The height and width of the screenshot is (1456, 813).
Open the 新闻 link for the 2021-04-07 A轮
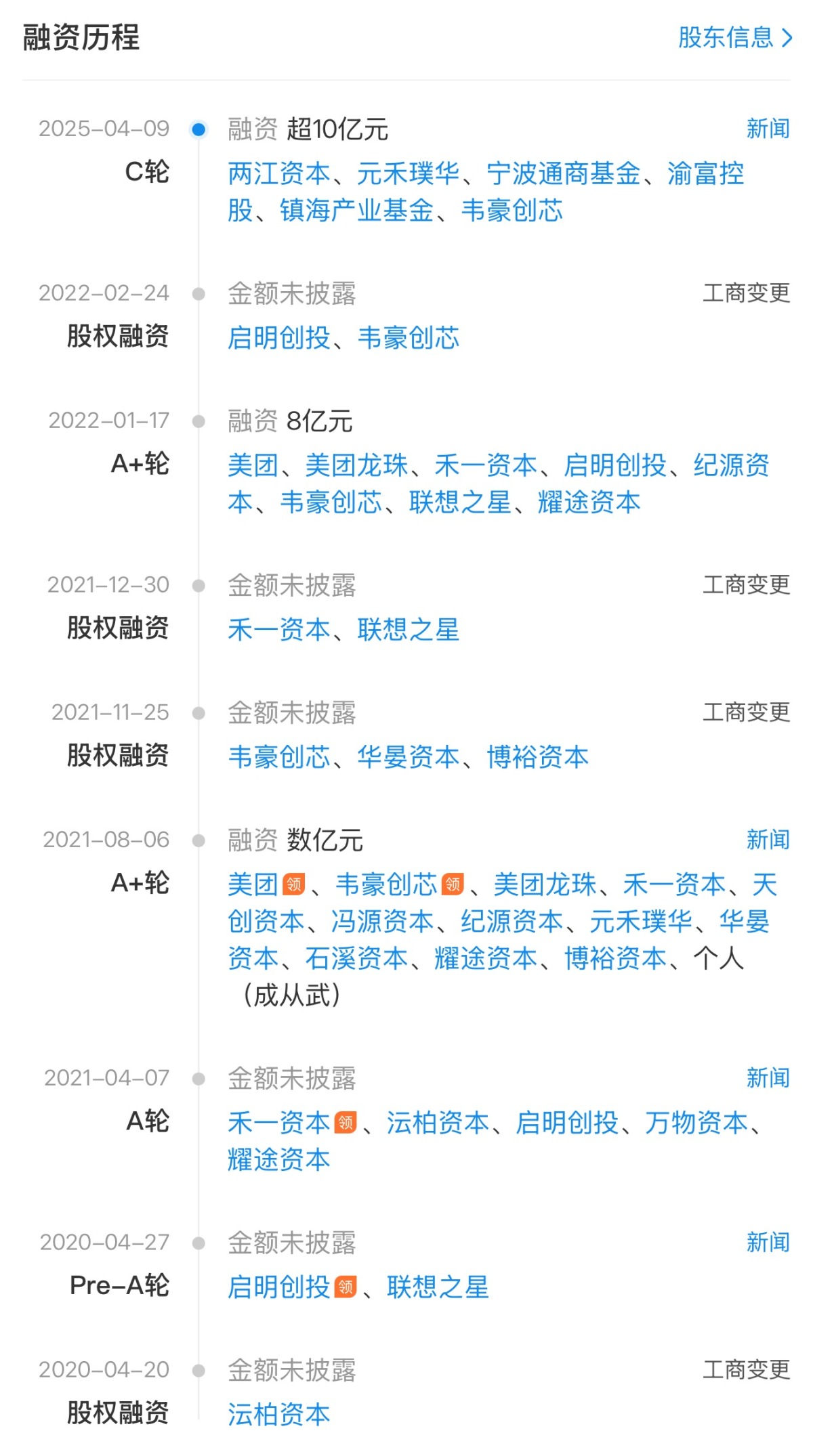pos(768,1077)
